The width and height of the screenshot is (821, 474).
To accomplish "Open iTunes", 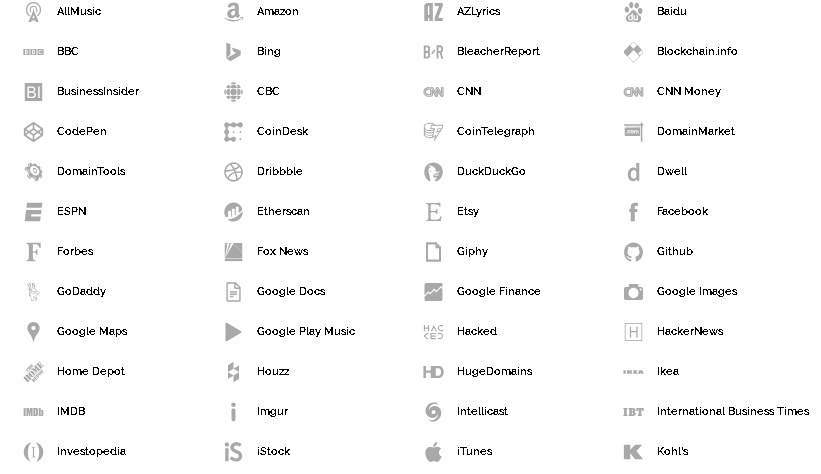I will point(474,451).
